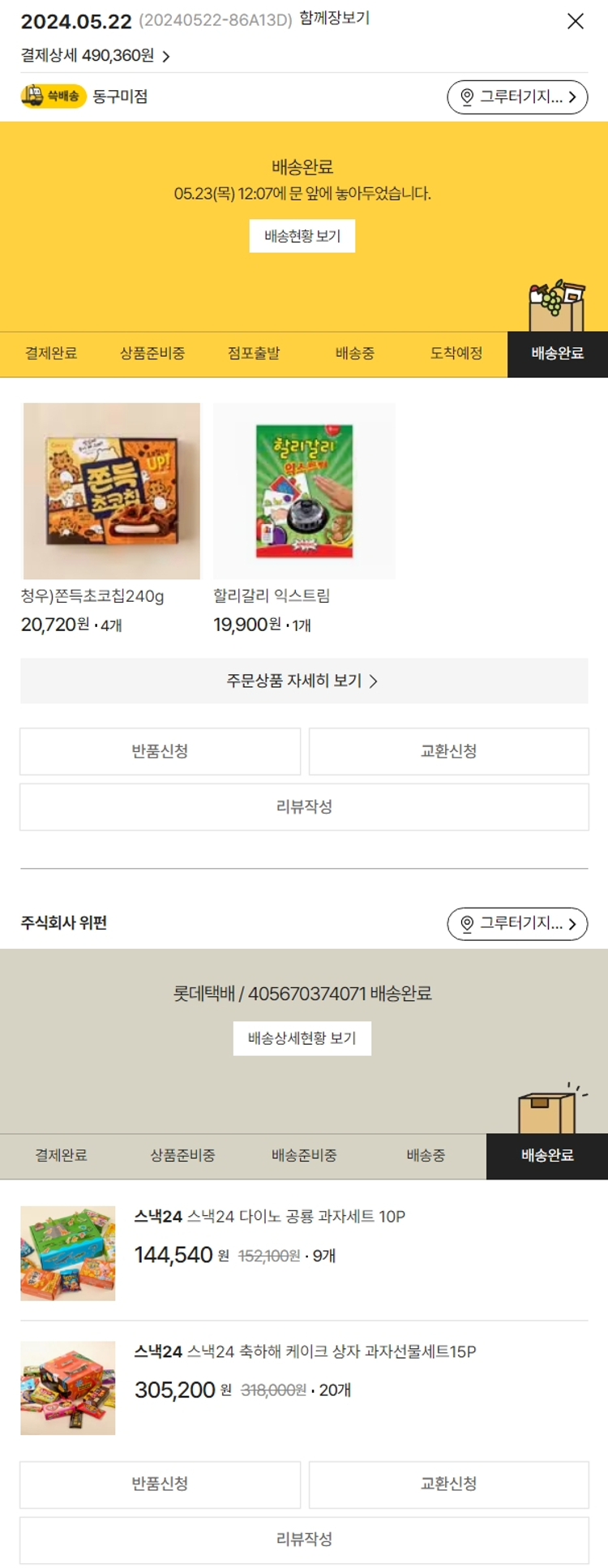
Task: Request an exchange for the 동구미점 order
Action: click(x=448, y=751)
